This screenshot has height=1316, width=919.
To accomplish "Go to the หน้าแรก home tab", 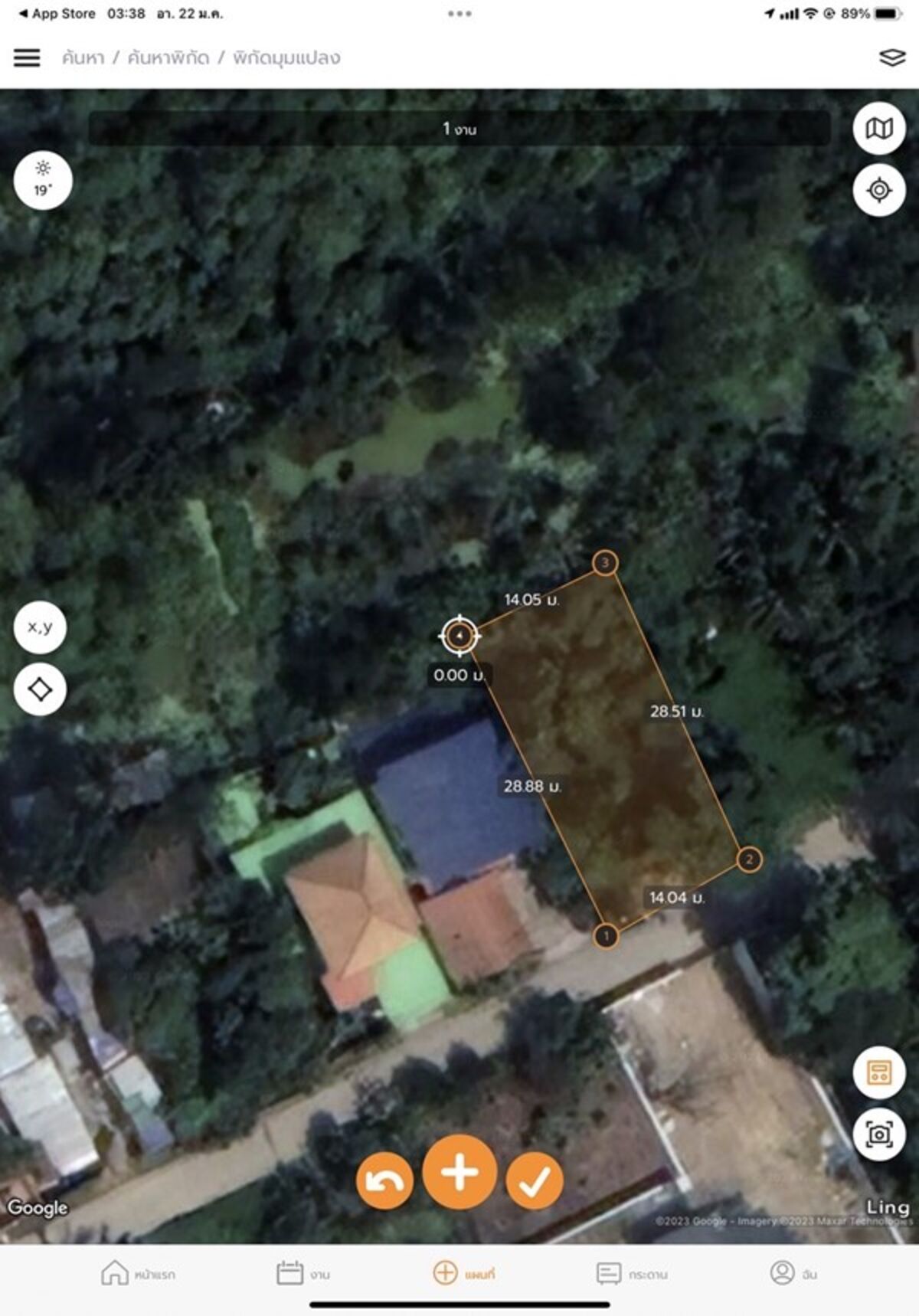I will 138,1273.
